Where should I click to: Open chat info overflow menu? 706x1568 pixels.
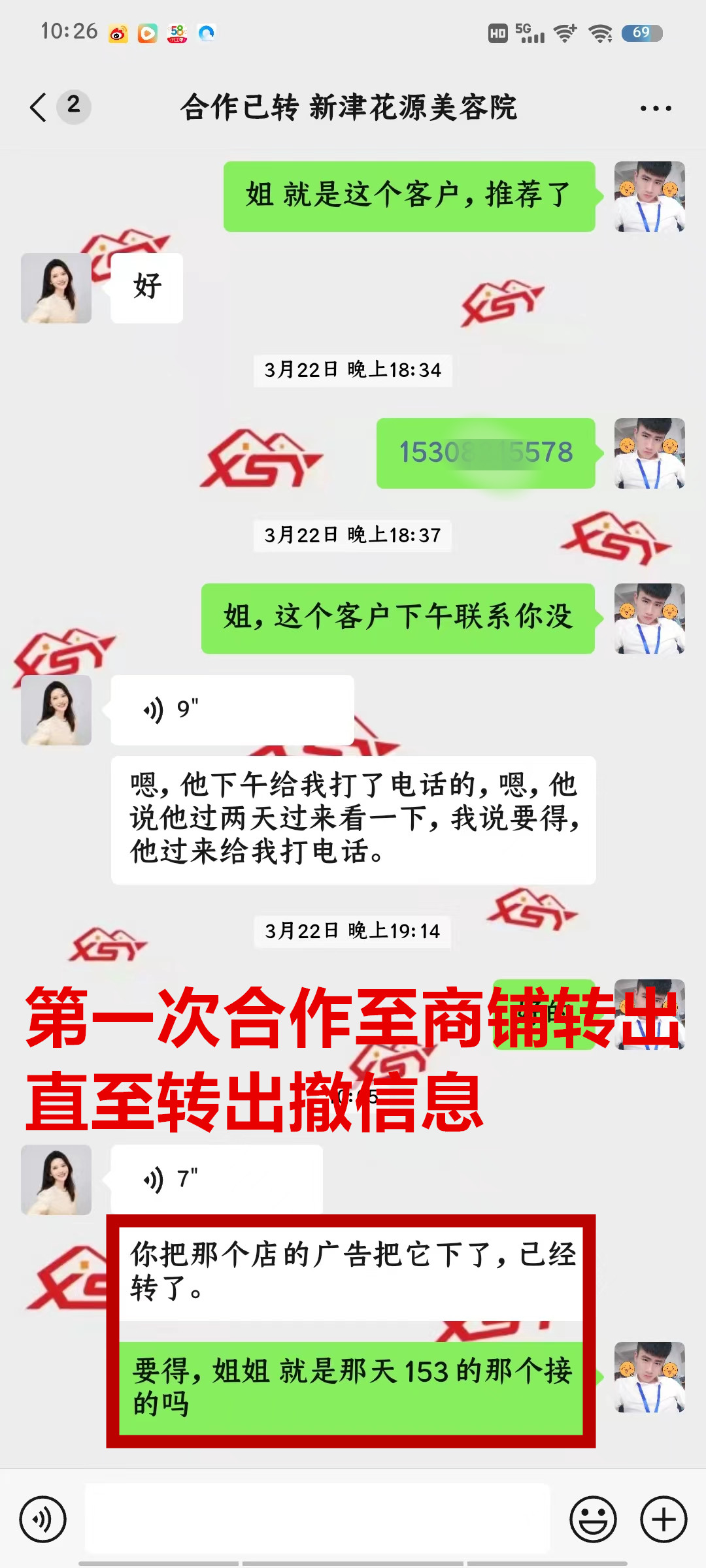coord(655,108)
